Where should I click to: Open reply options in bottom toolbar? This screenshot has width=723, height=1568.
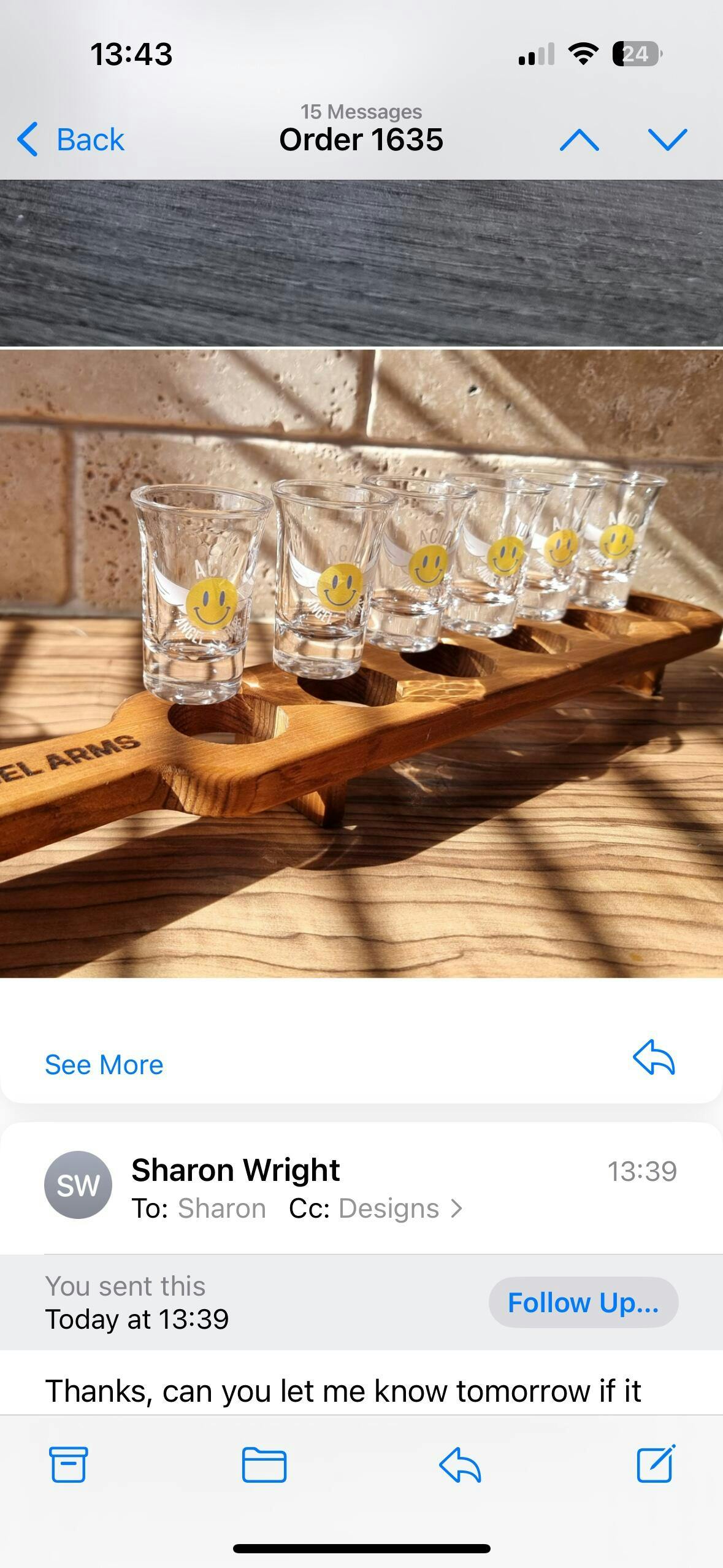point(460,1464)
